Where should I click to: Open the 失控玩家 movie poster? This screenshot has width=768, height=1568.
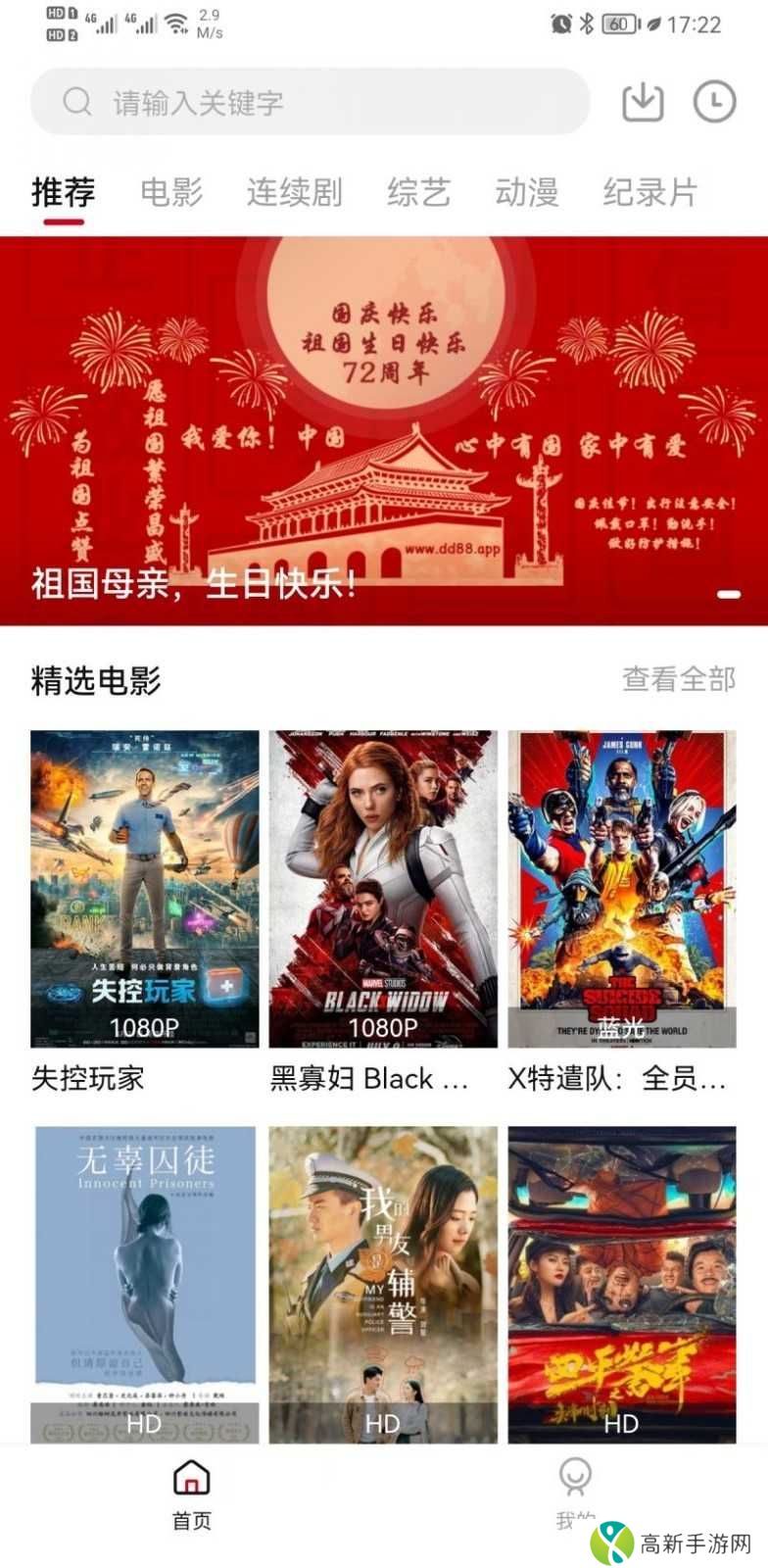(x=143, y=887)
